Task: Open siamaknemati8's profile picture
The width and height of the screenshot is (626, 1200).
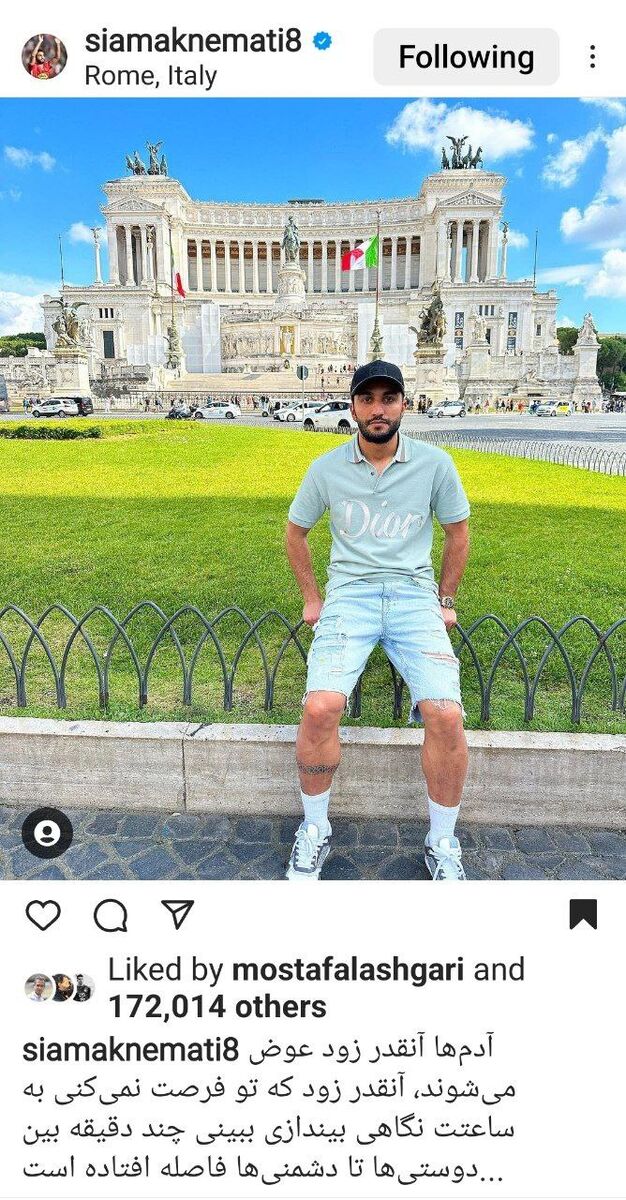Action: pos(44,56)
